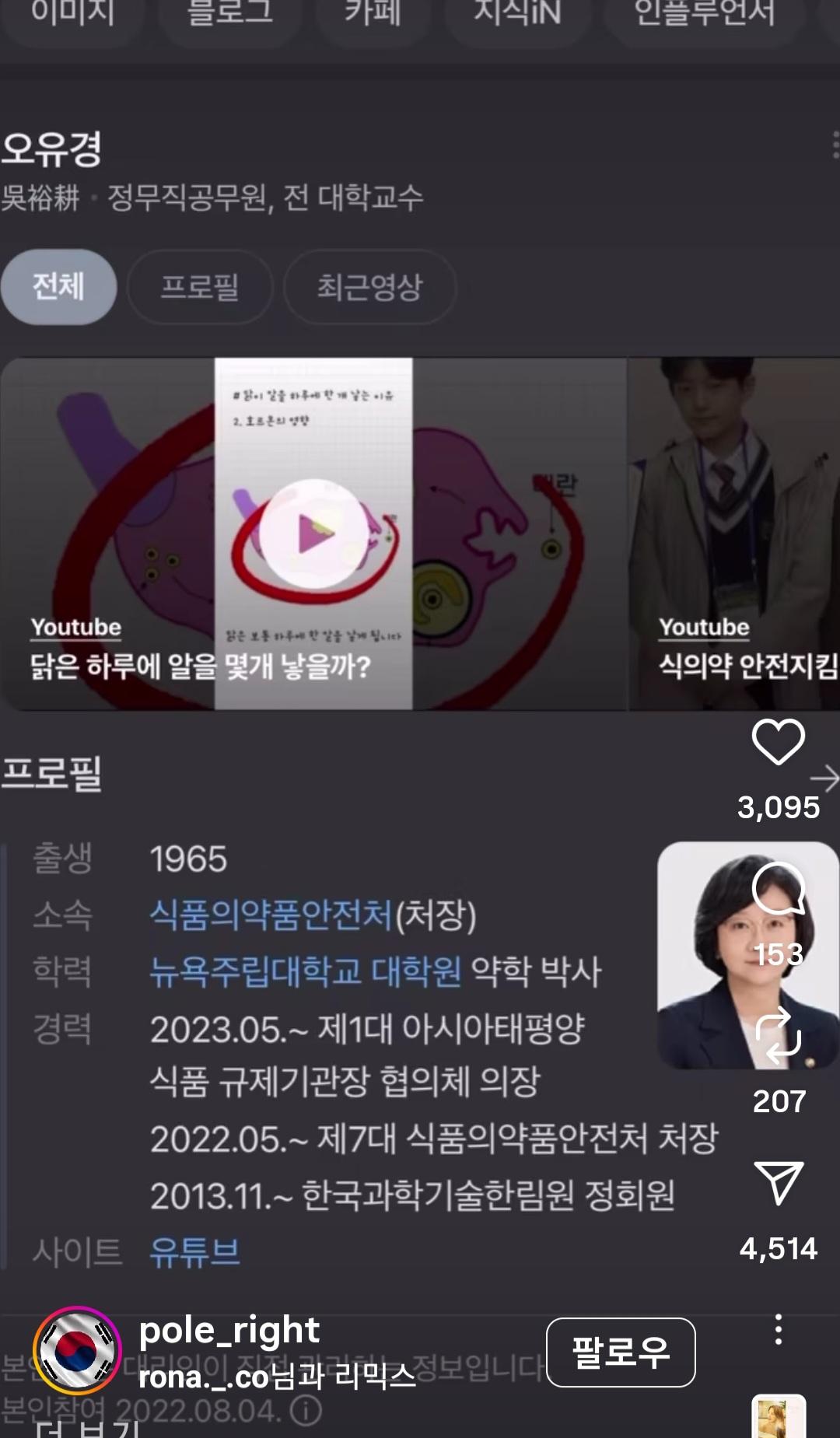Open the comments on this reel

(x=778, y=890)
